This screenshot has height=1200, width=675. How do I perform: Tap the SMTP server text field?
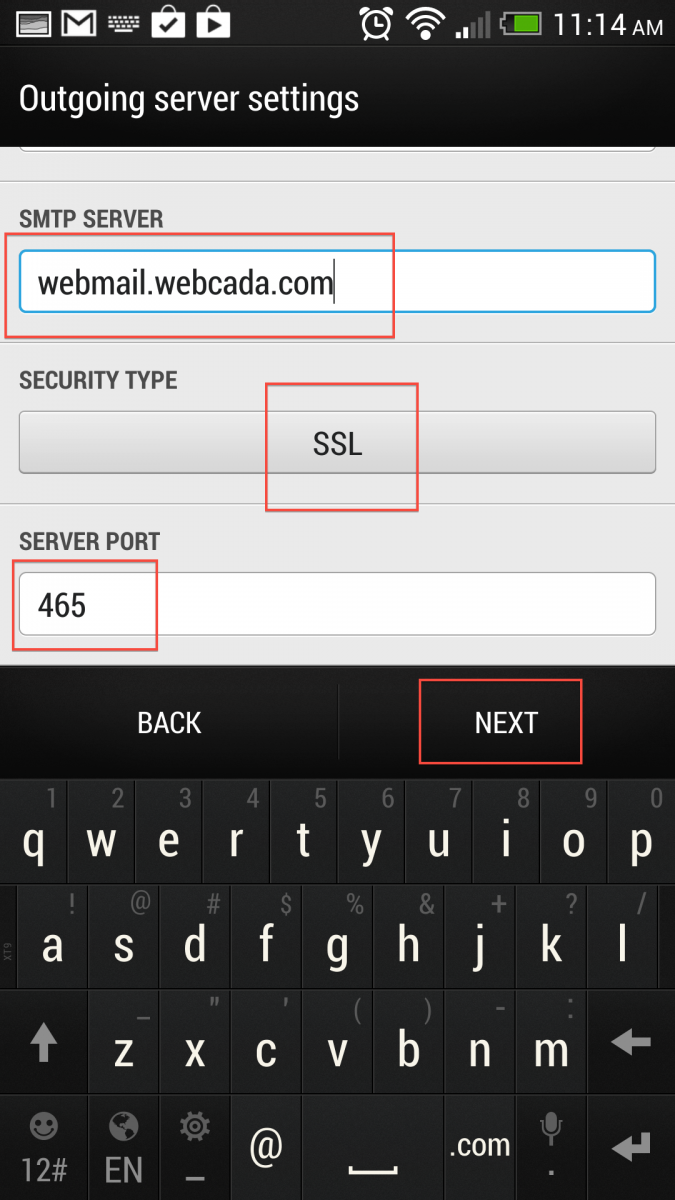click(x=337, y=281)
